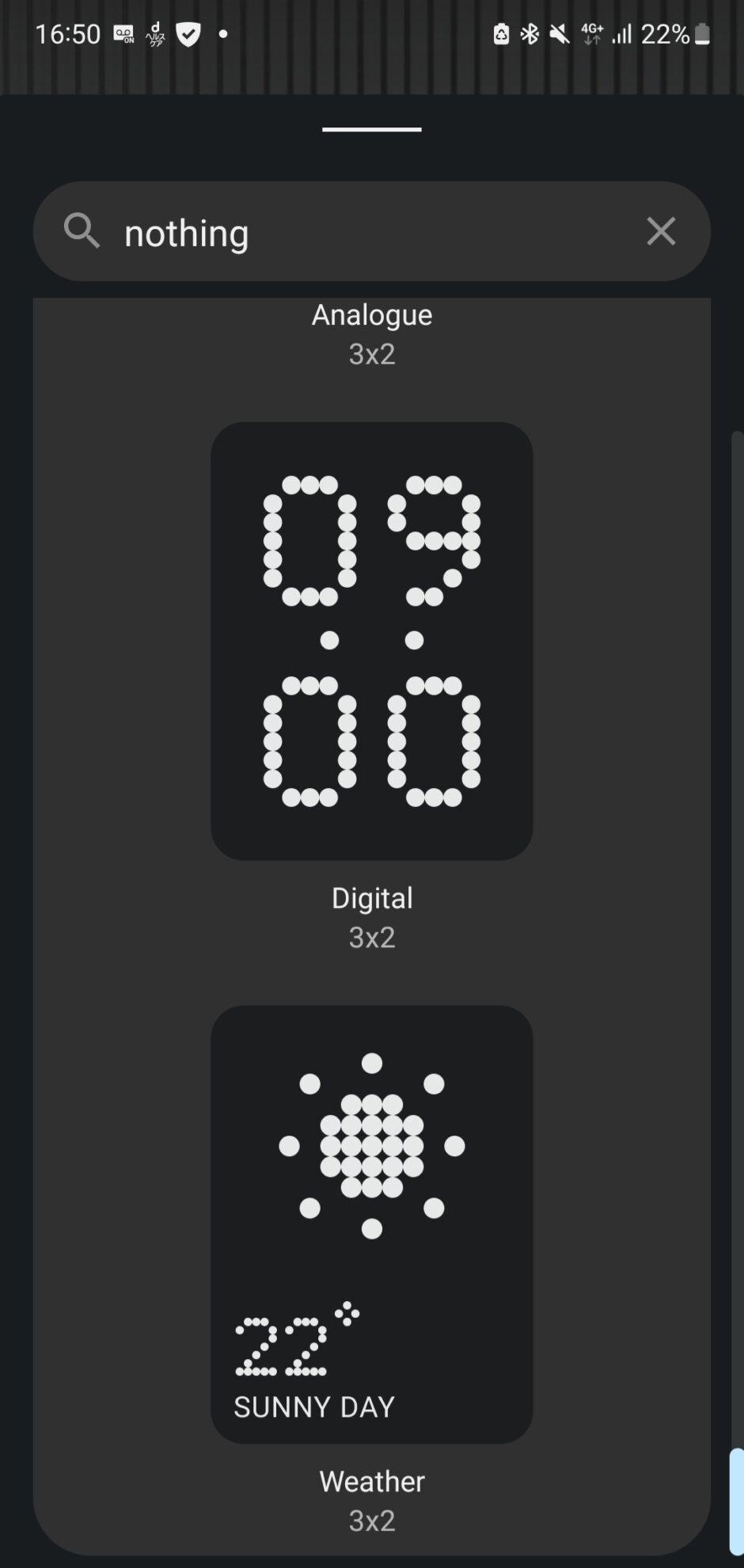This screenshot has height=1568, width=744.
Task: Tap the voicemail notification icon
Action: click(123, 33)
